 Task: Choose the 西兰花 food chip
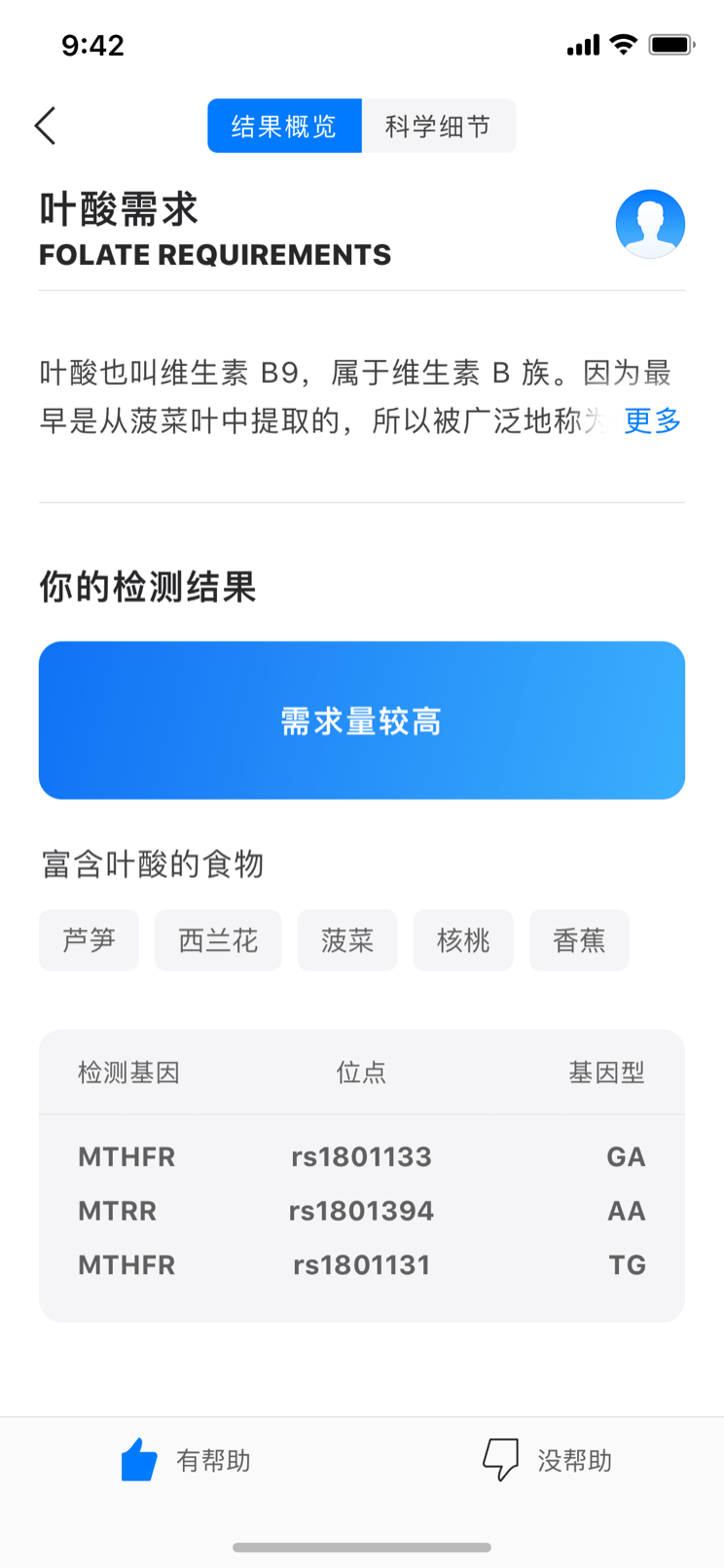coord(218,940)
